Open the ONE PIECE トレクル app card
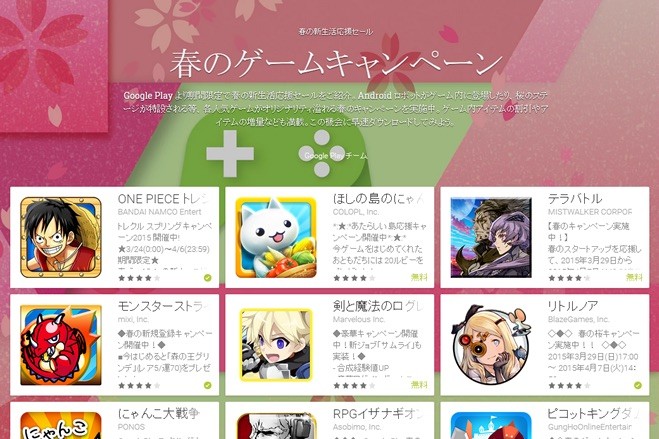The width and height of the screenshot is (659, 439). 114,237
